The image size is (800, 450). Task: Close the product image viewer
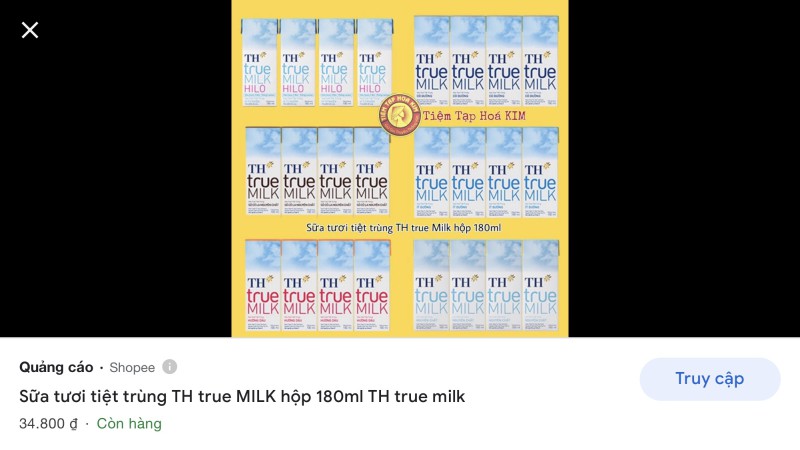30,30
